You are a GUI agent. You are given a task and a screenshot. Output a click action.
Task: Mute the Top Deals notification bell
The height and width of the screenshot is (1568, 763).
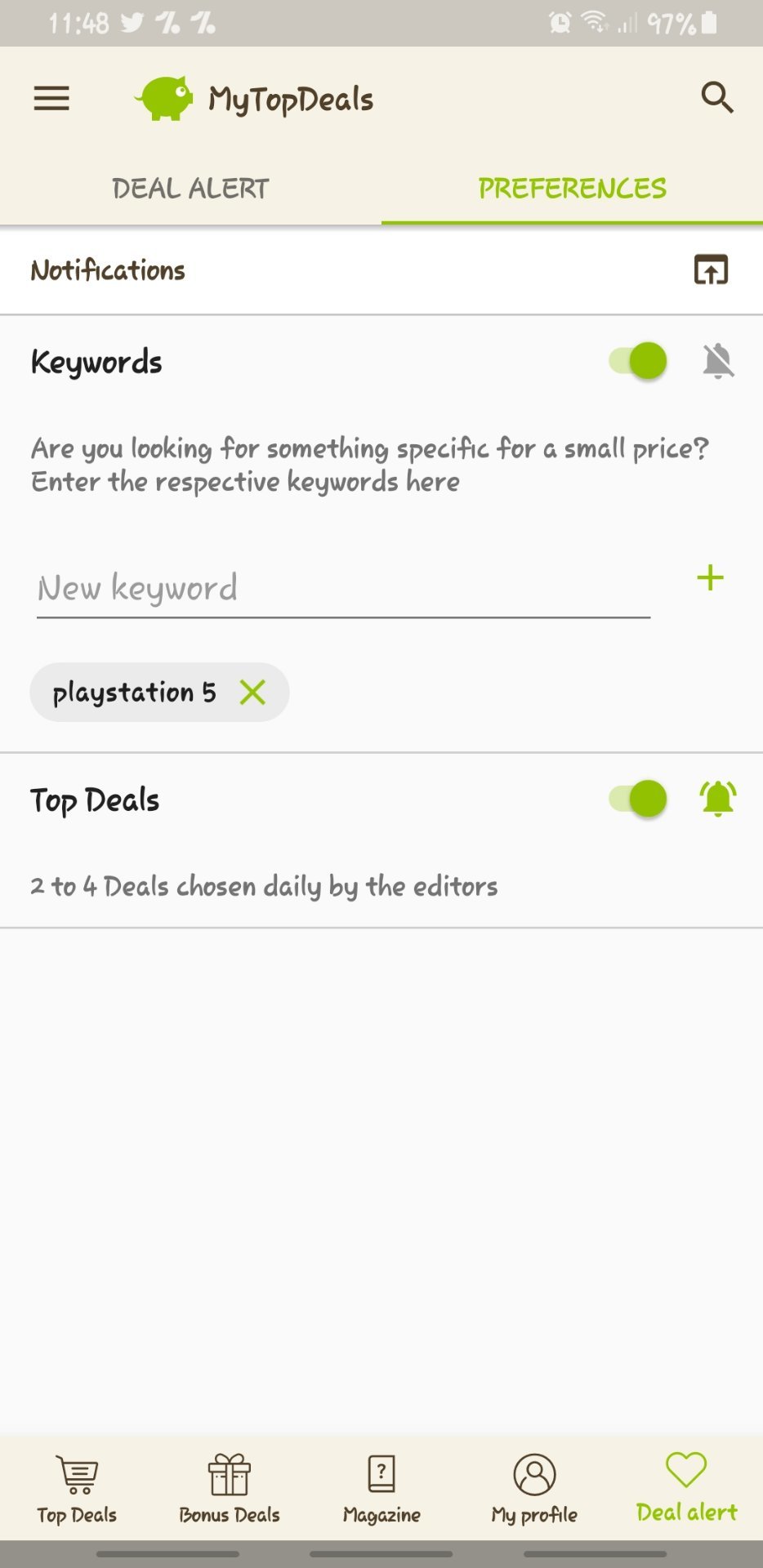point(718,799)
